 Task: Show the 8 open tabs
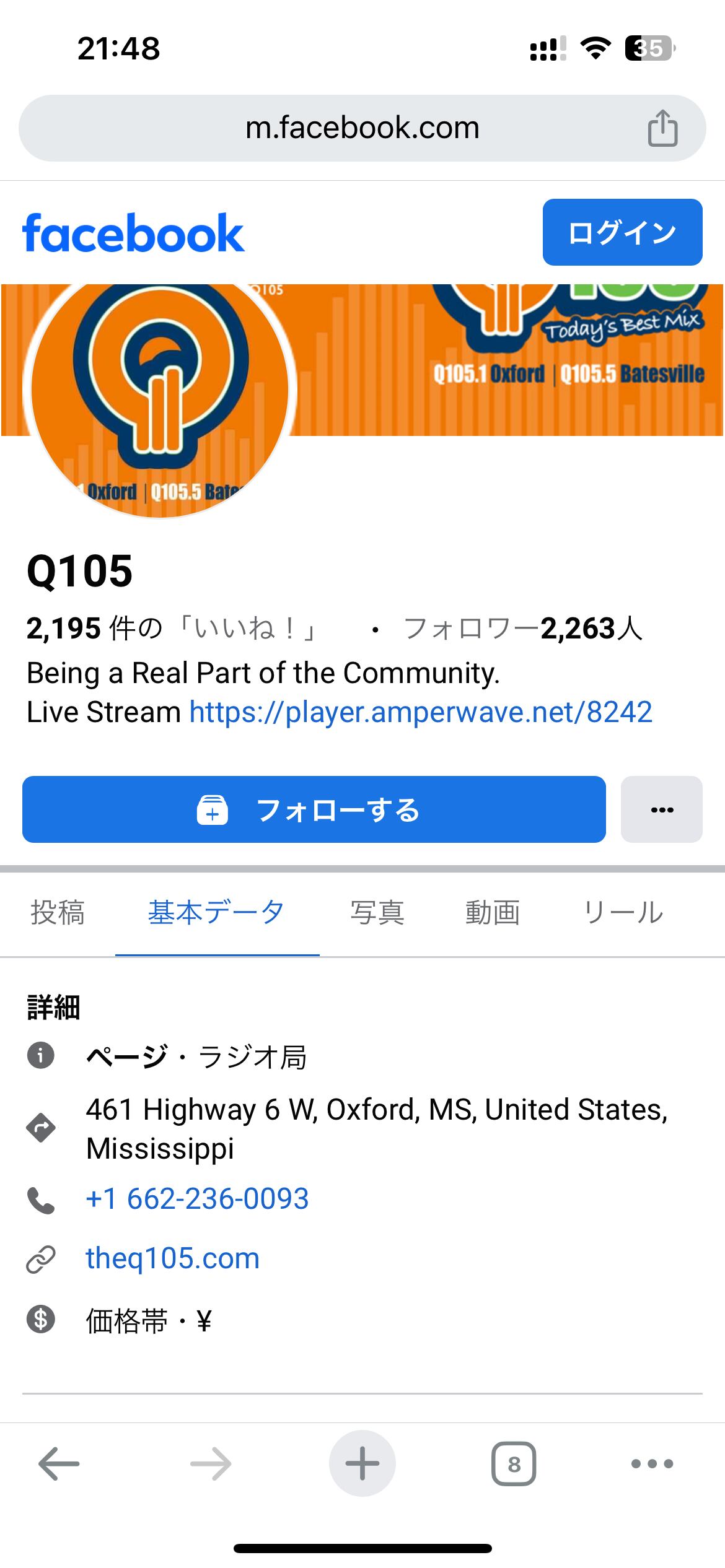coord(514,1463)
